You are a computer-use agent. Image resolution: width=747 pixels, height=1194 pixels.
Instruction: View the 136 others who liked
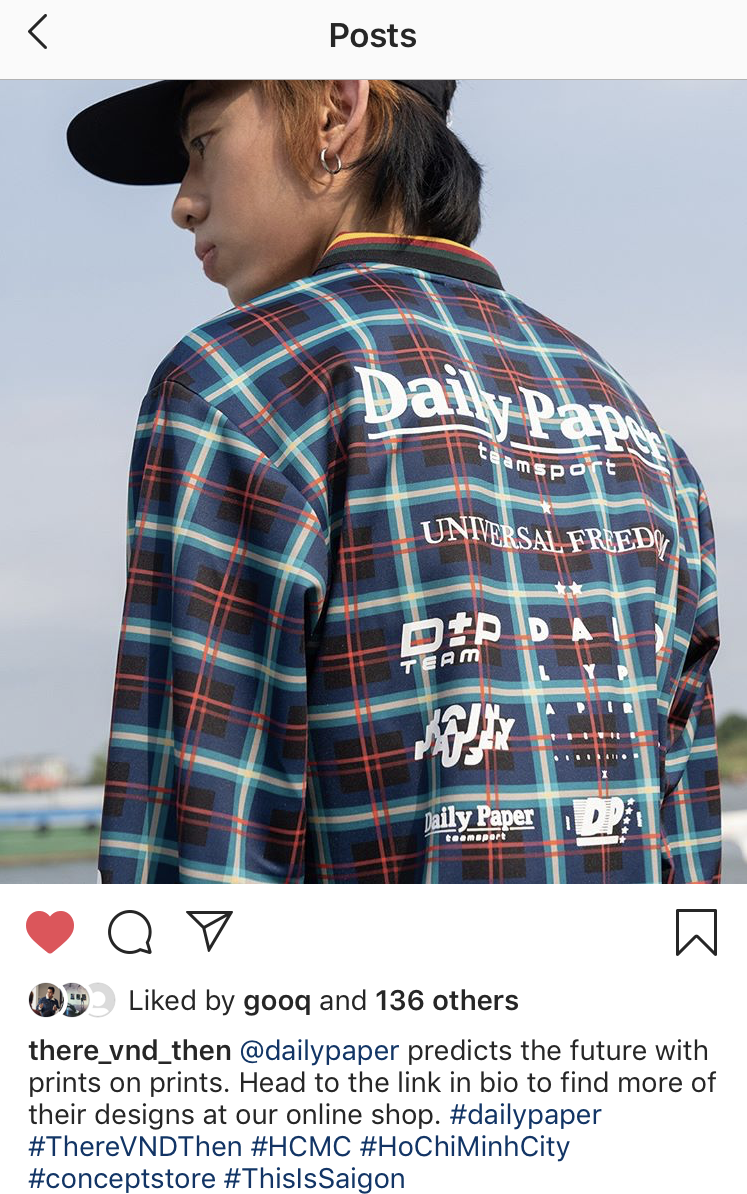coord(446,1001)
